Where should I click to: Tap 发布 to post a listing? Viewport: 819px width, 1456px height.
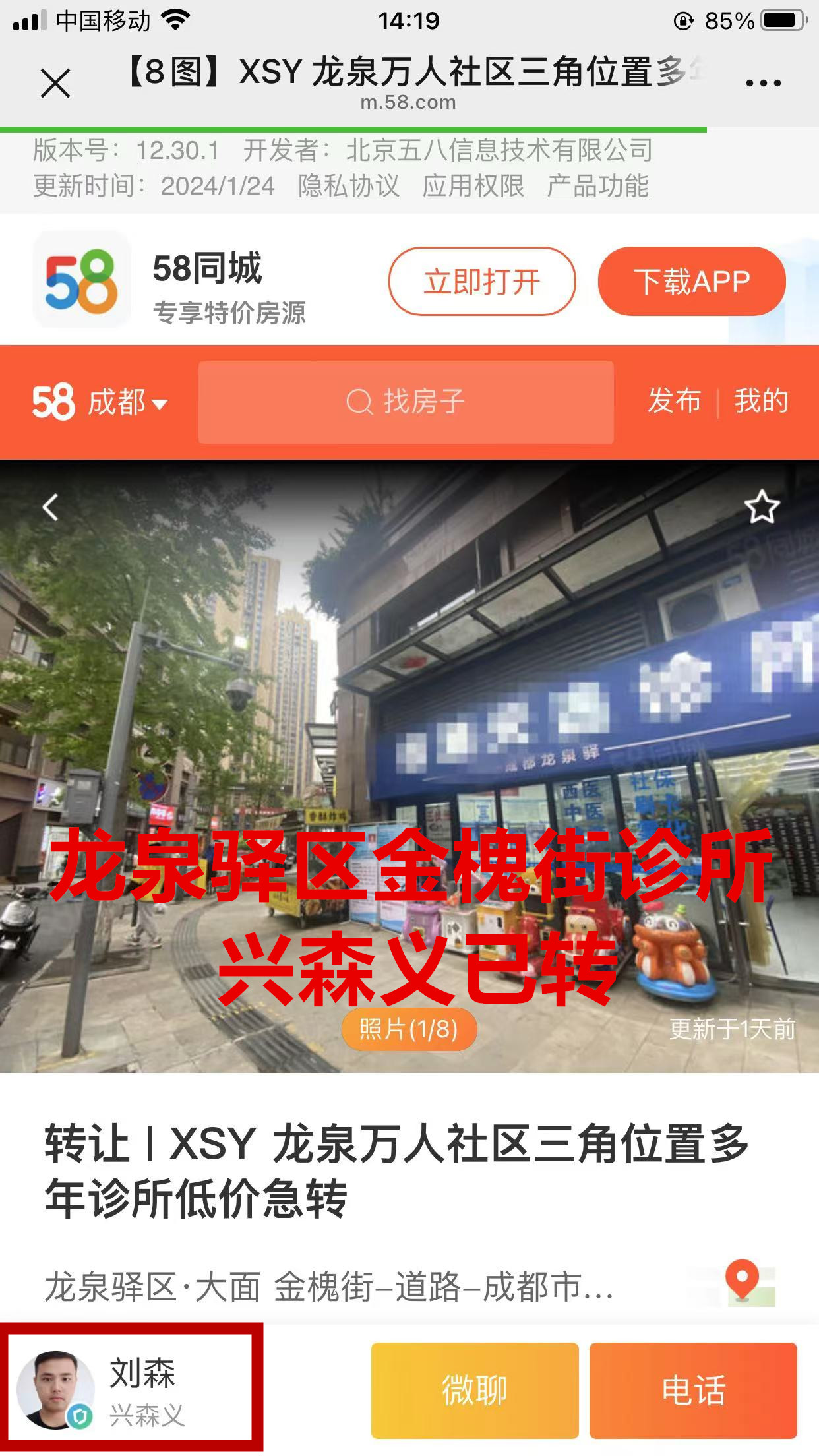pyautogui.click(x=674, y=401)
